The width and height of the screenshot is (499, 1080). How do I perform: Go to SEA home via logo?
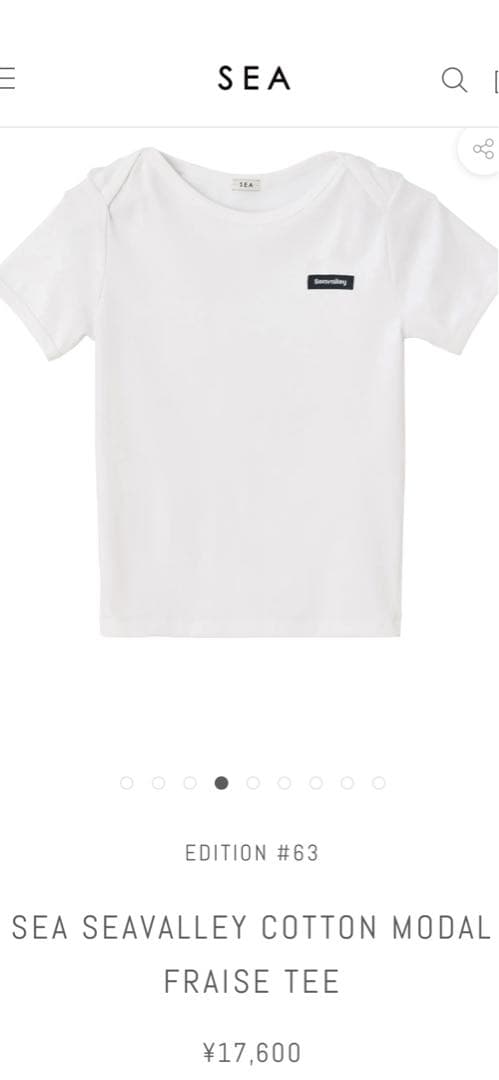tap(254, 79)
